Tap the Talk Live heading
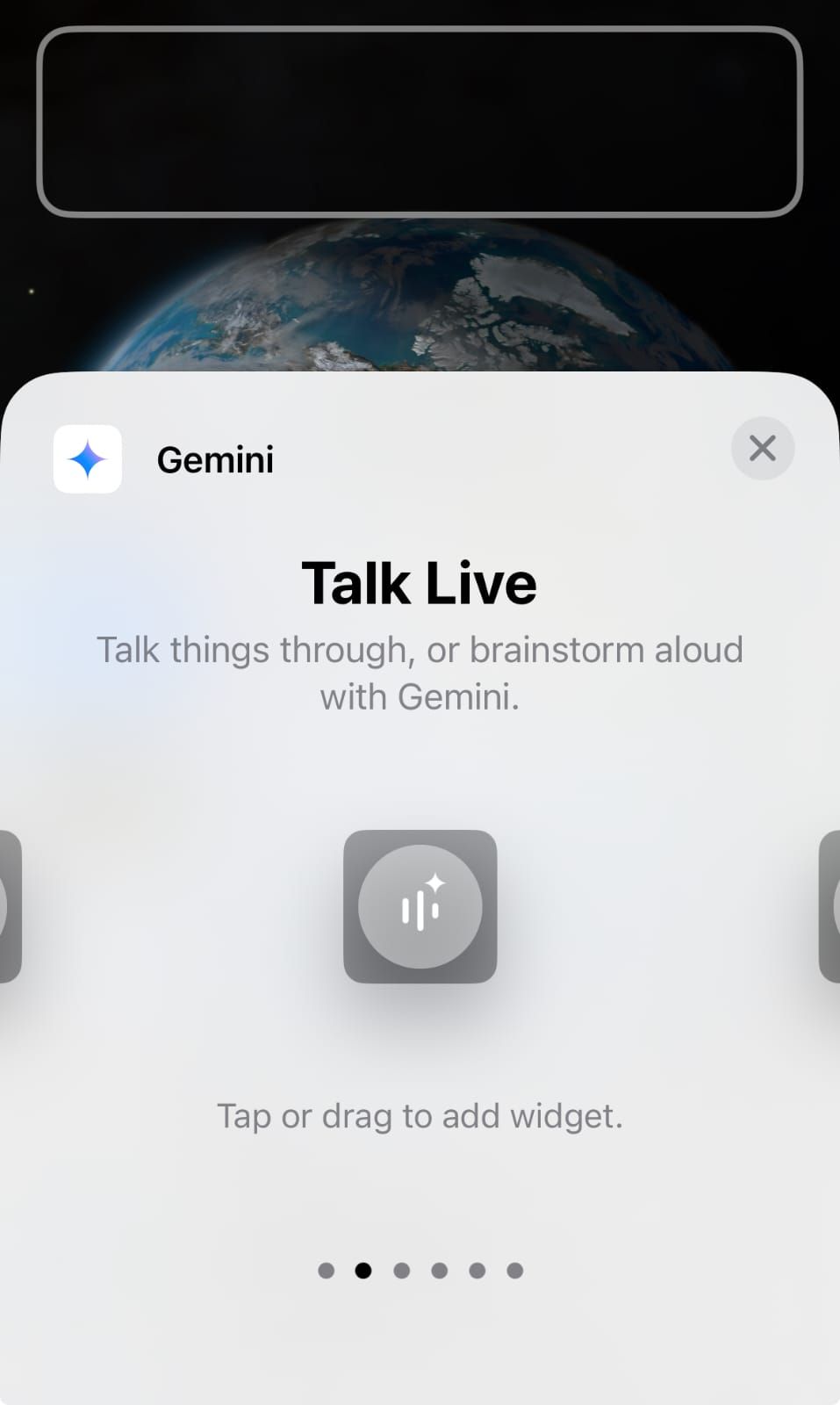 point(420,582)
